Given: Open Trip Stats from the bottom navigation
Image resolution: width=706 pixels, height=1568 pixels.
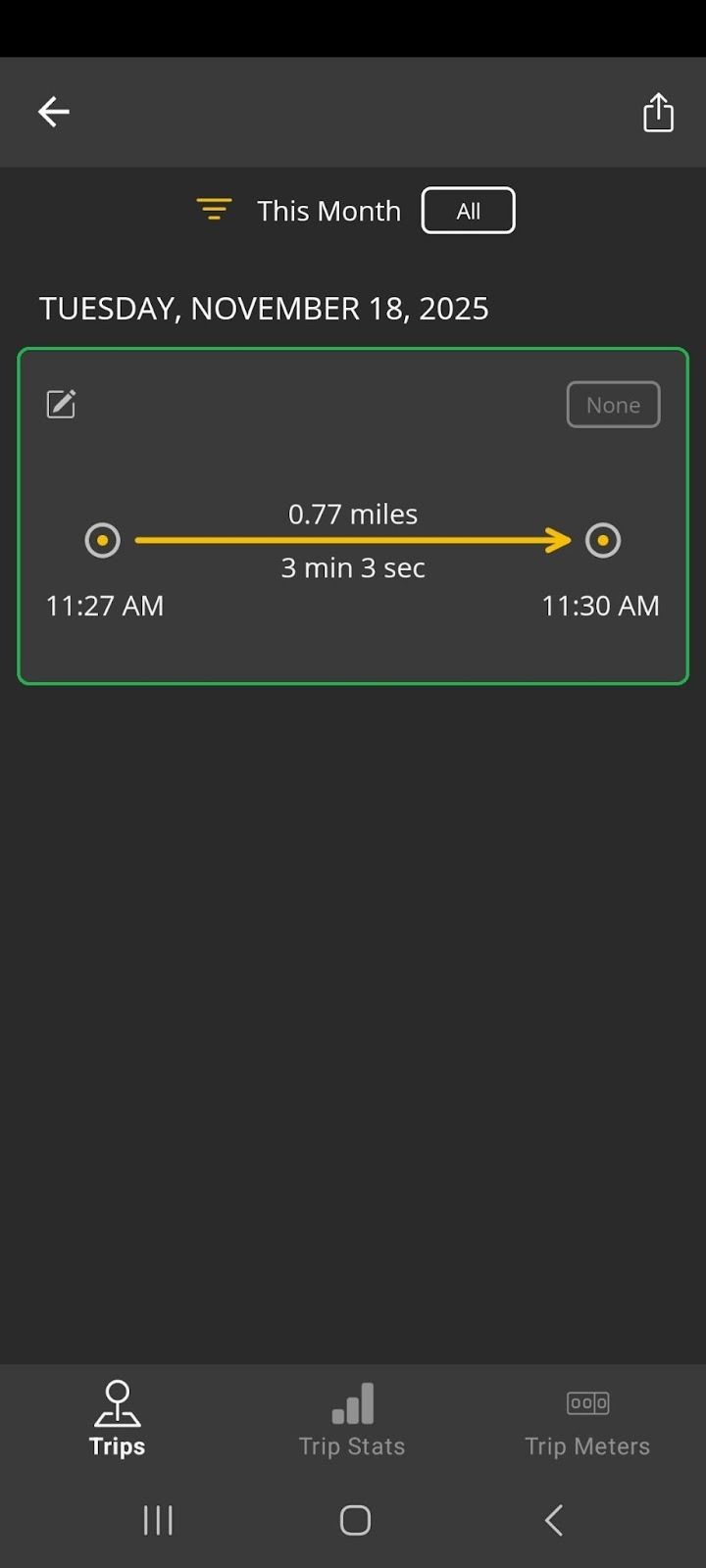Looking at the screenshot, I should 352,1418.
